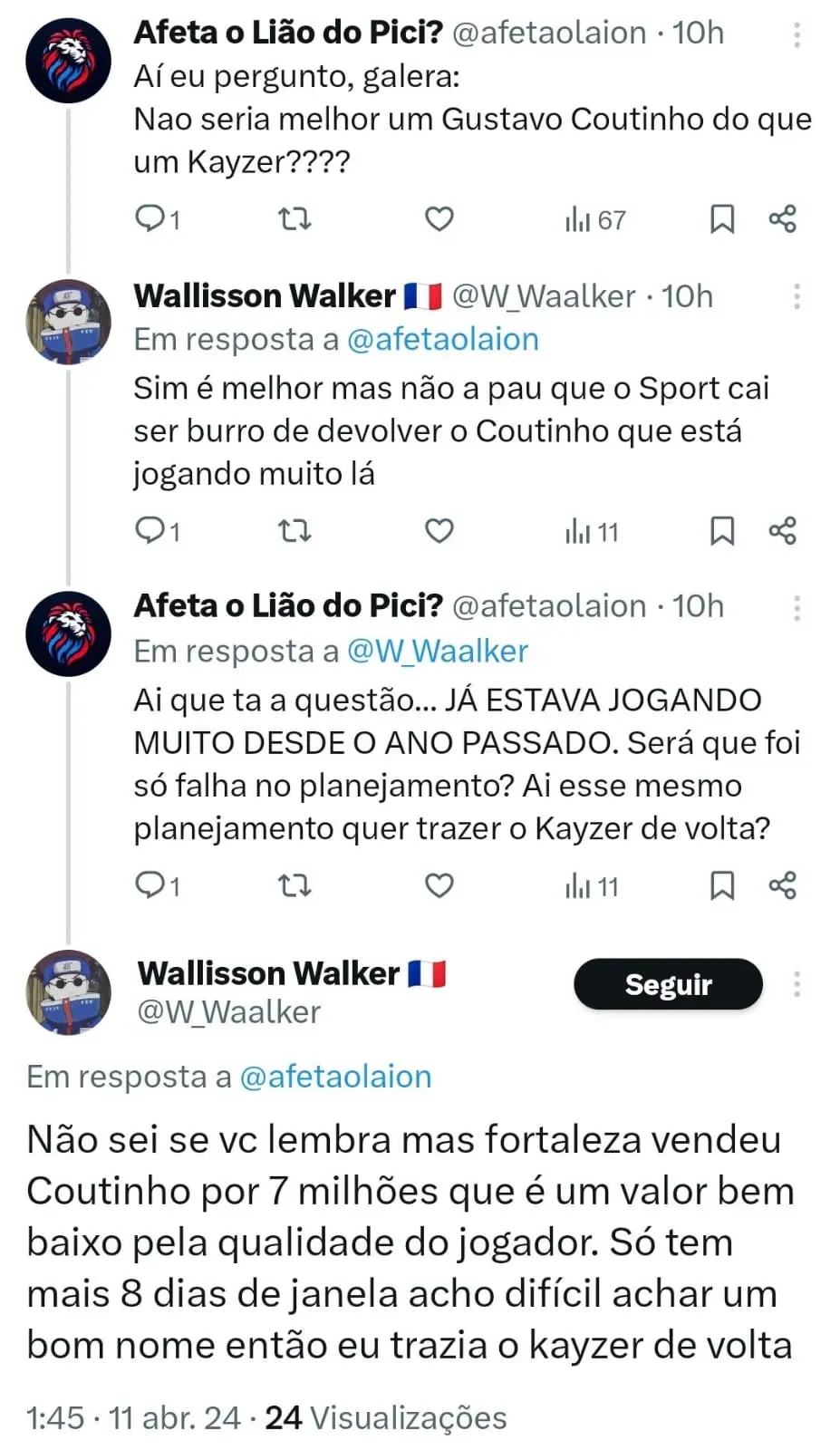Like the "Ai que ta a questão" reply
Image resolution: width=840 pixels, height=1450 pixels.
[439, 885]
